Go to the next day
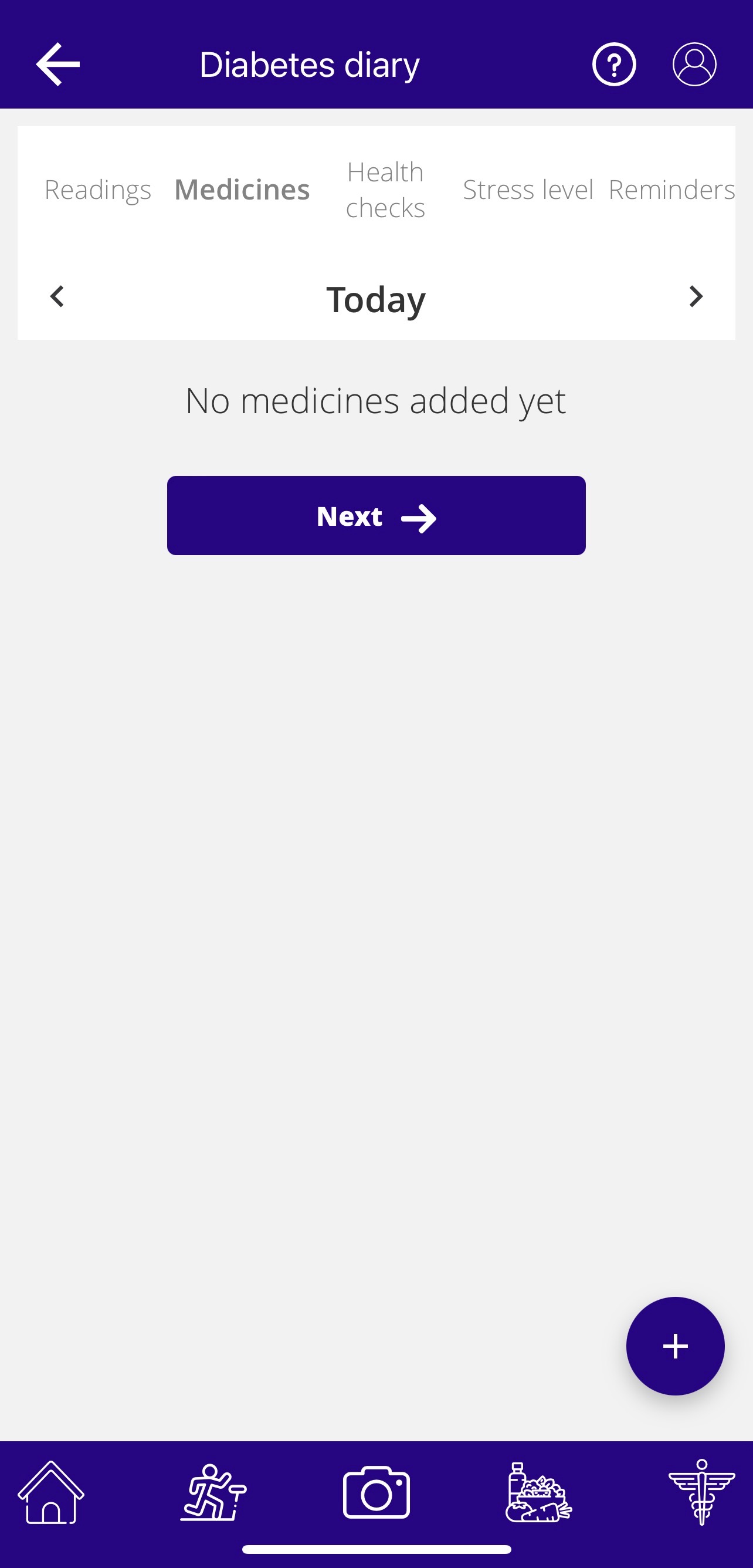 695,297
